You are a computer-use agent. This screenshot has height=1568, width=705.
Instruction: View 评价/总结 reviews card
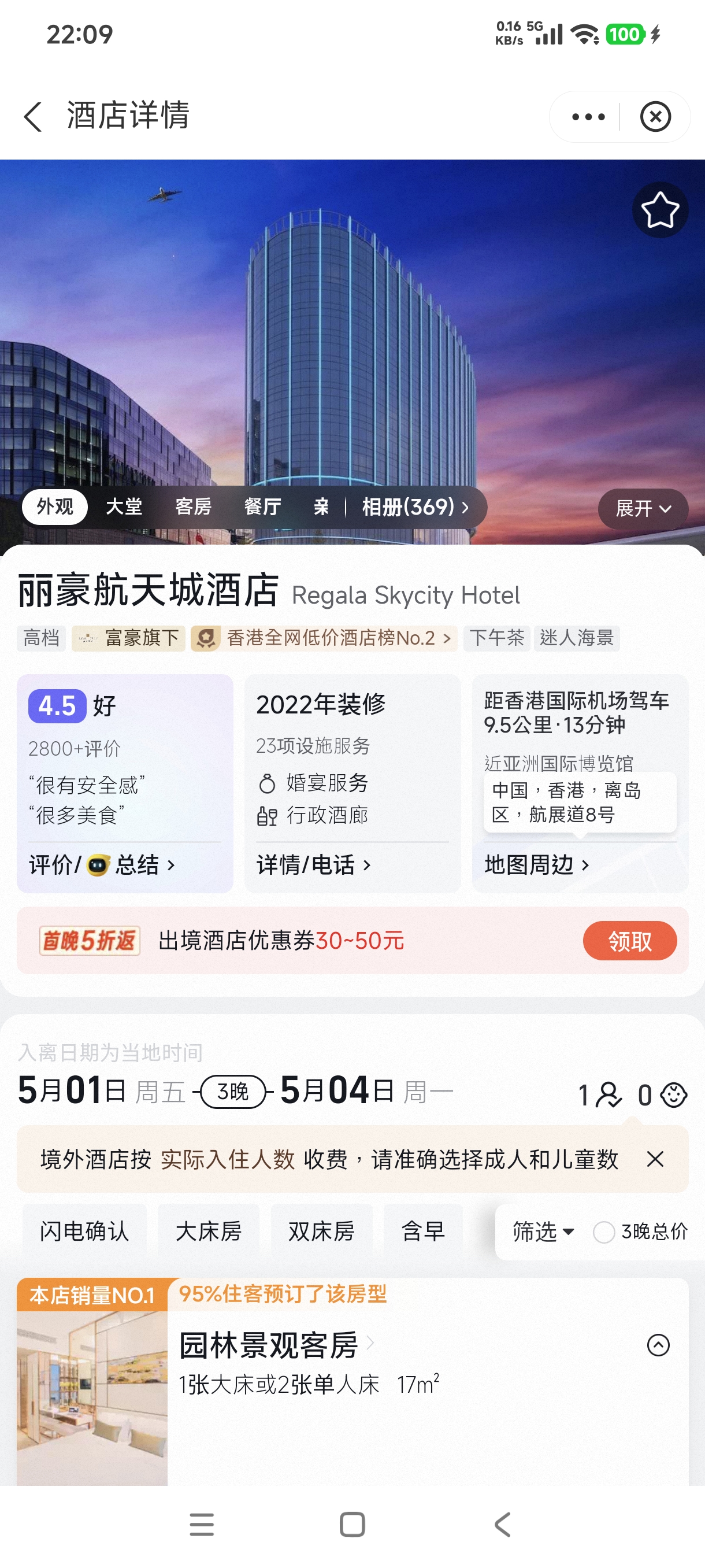102,864
